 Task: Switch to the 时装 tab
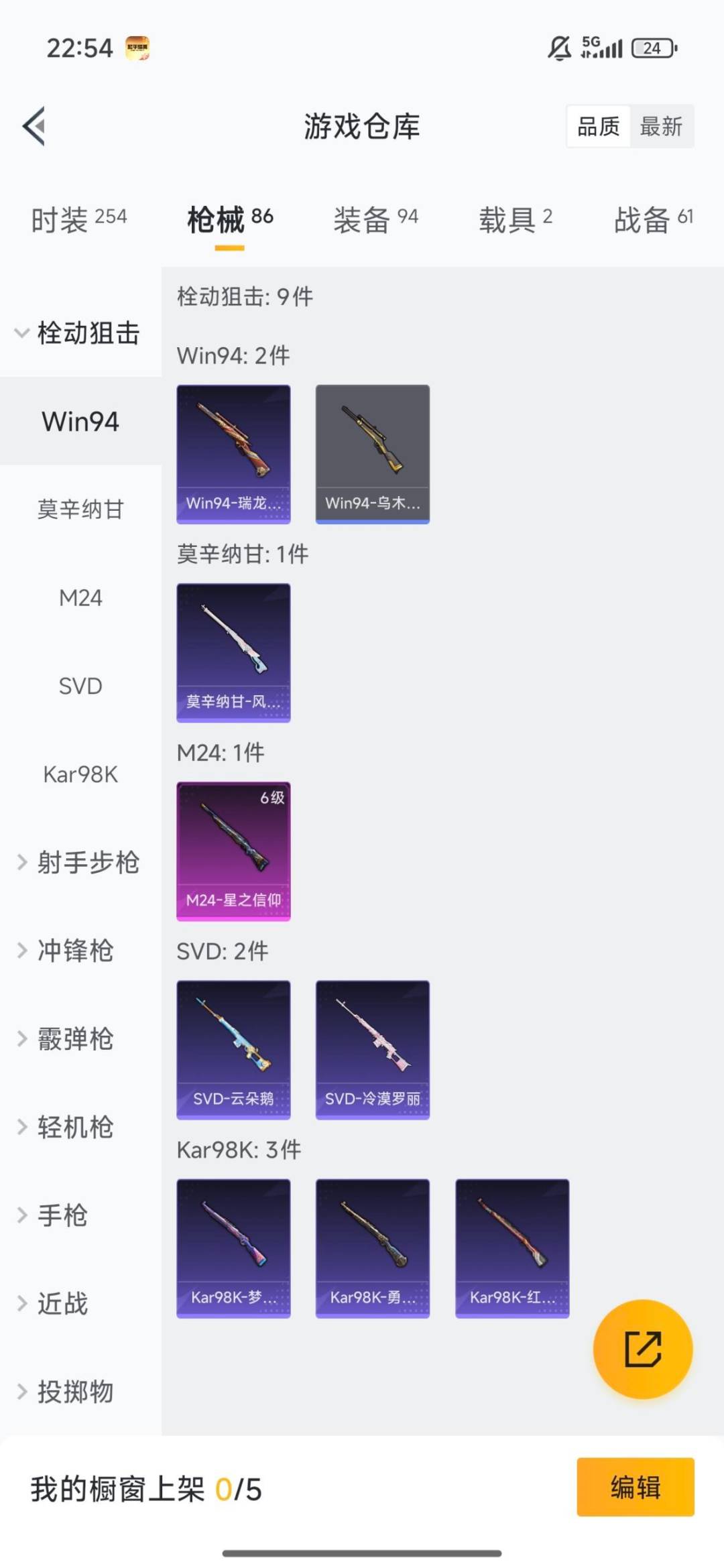pos(79,219)
